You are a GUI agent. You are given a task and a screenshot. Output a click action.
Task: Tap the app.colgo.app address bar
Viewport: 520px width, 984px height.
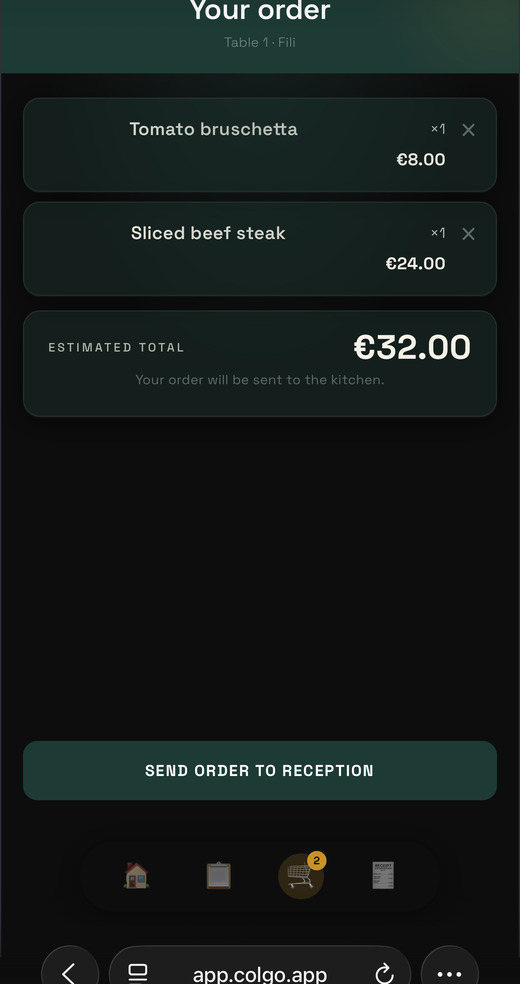click(x=260, y=971)
